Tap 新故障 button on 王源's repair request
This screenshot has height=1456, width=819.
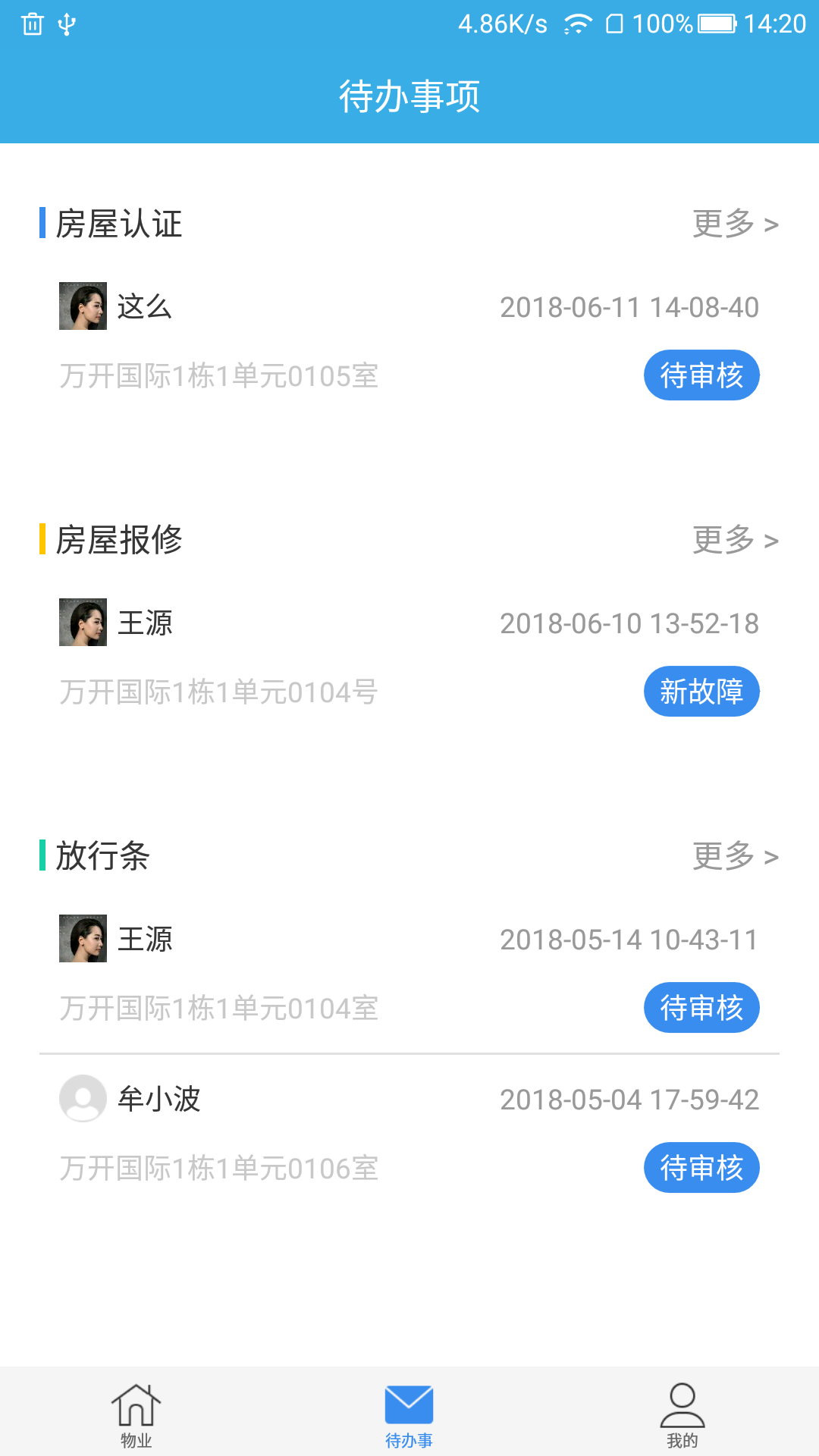click(701, 692)
